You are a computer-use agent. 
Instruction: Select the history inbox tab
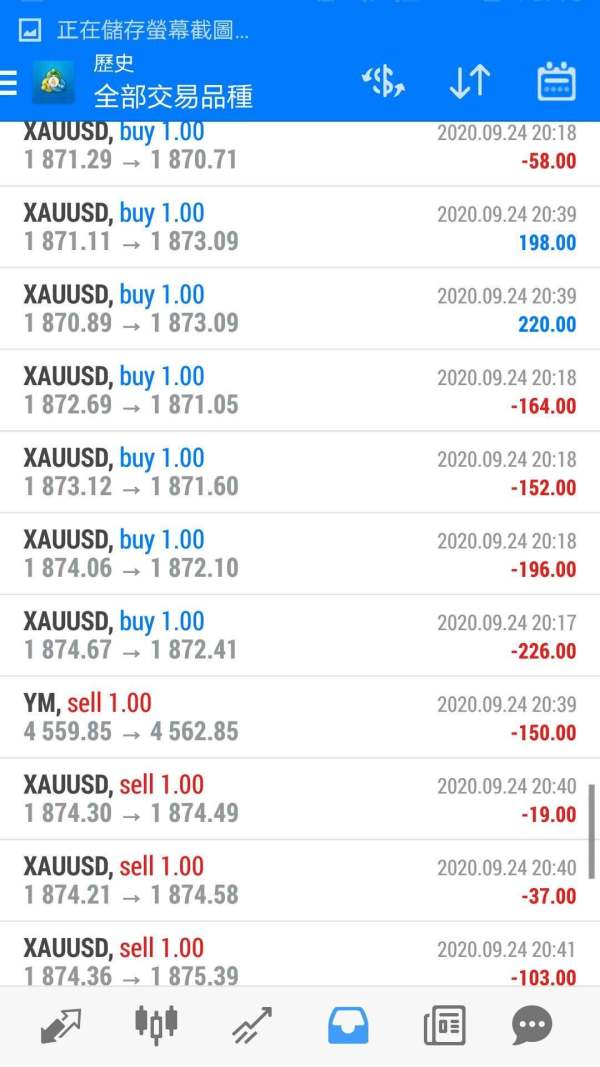coord(347,1025)
